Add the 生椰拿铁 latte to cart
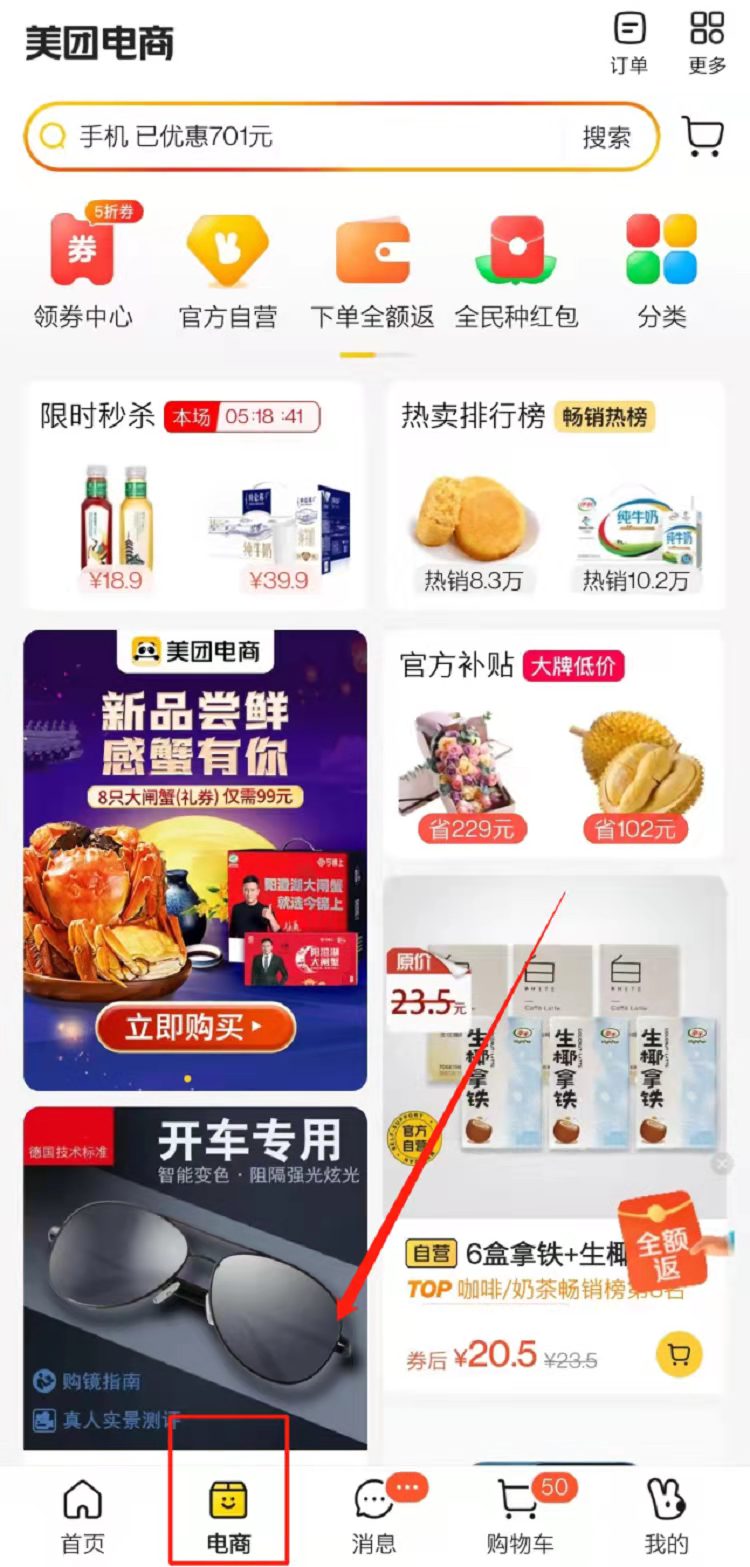The height and width of the screenshot is (1567, 750). 680,1355
